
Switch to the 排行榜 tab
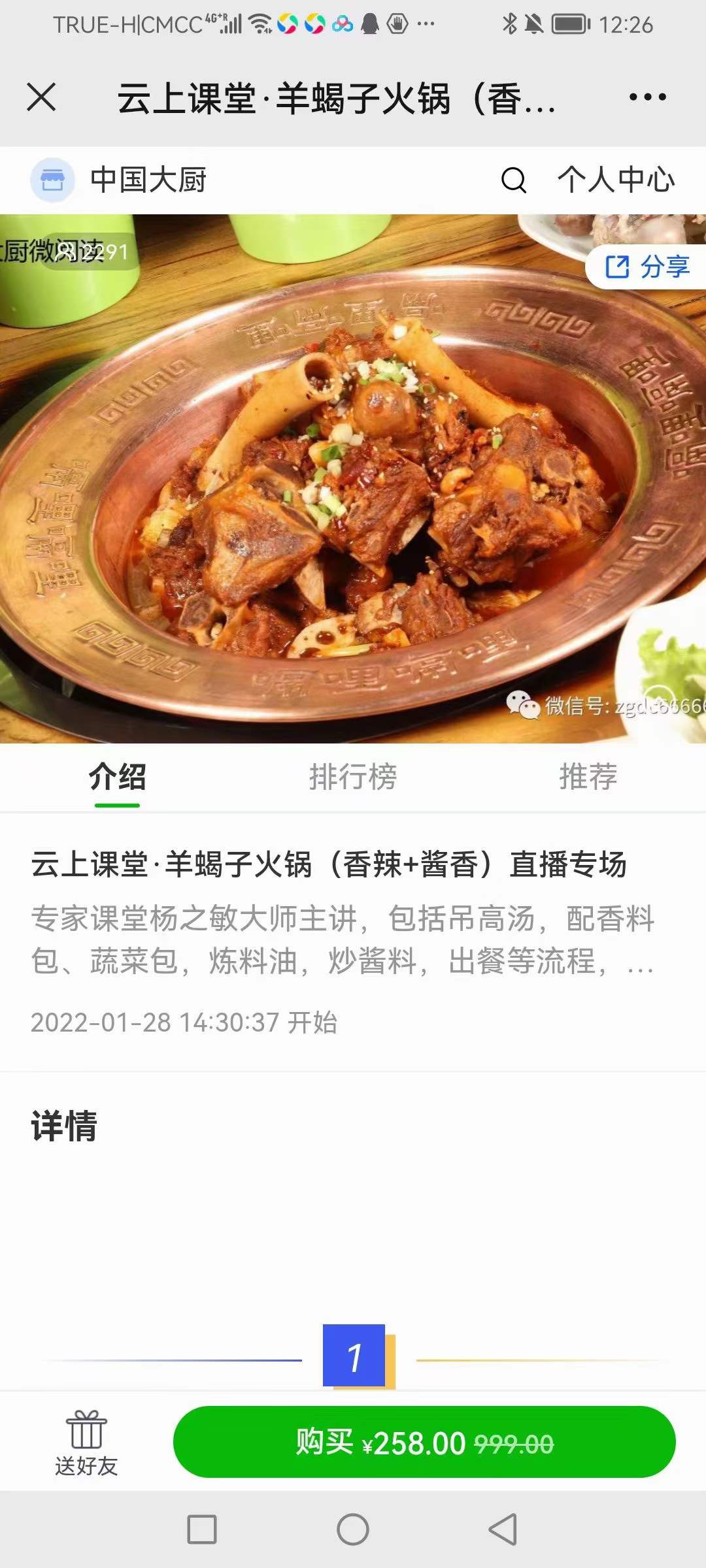click(354, 777)
